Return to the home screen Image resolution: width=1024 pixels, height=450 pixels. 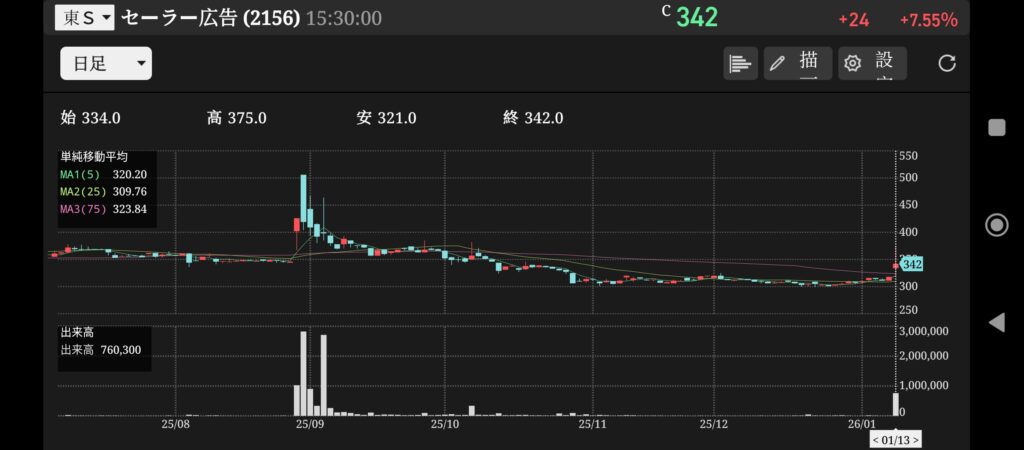click(x=996, y=225)
